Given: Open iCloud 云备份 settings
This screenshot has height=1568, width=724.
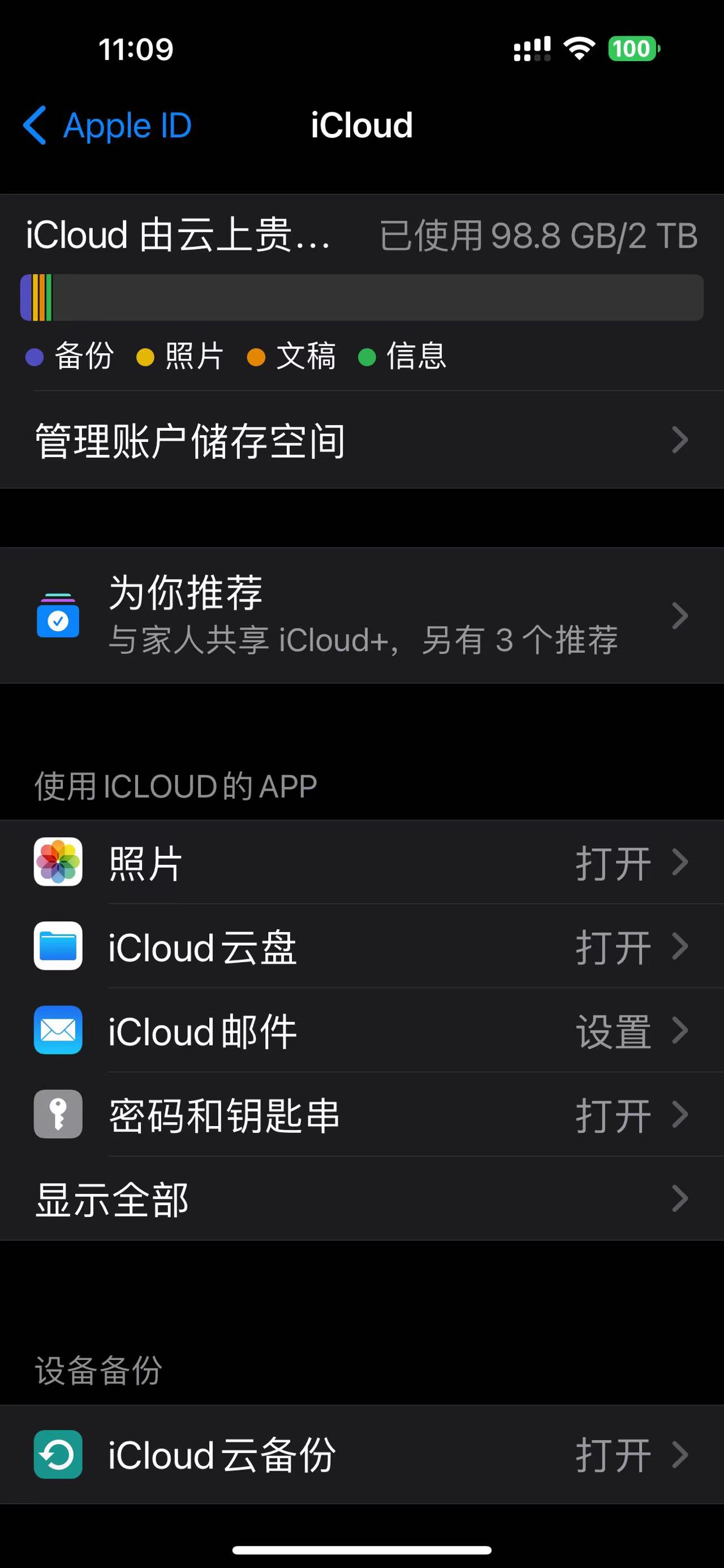Looking at the screenshot, I should coord(361,1454).
